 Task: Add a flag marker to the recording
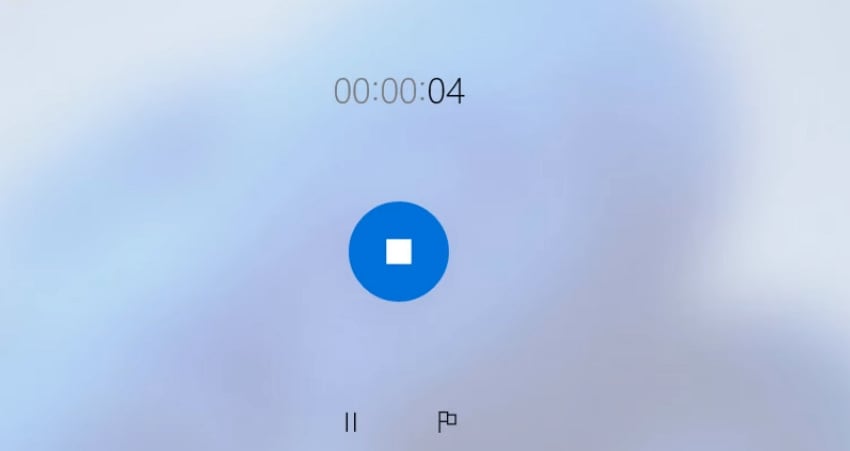[447, 422]
